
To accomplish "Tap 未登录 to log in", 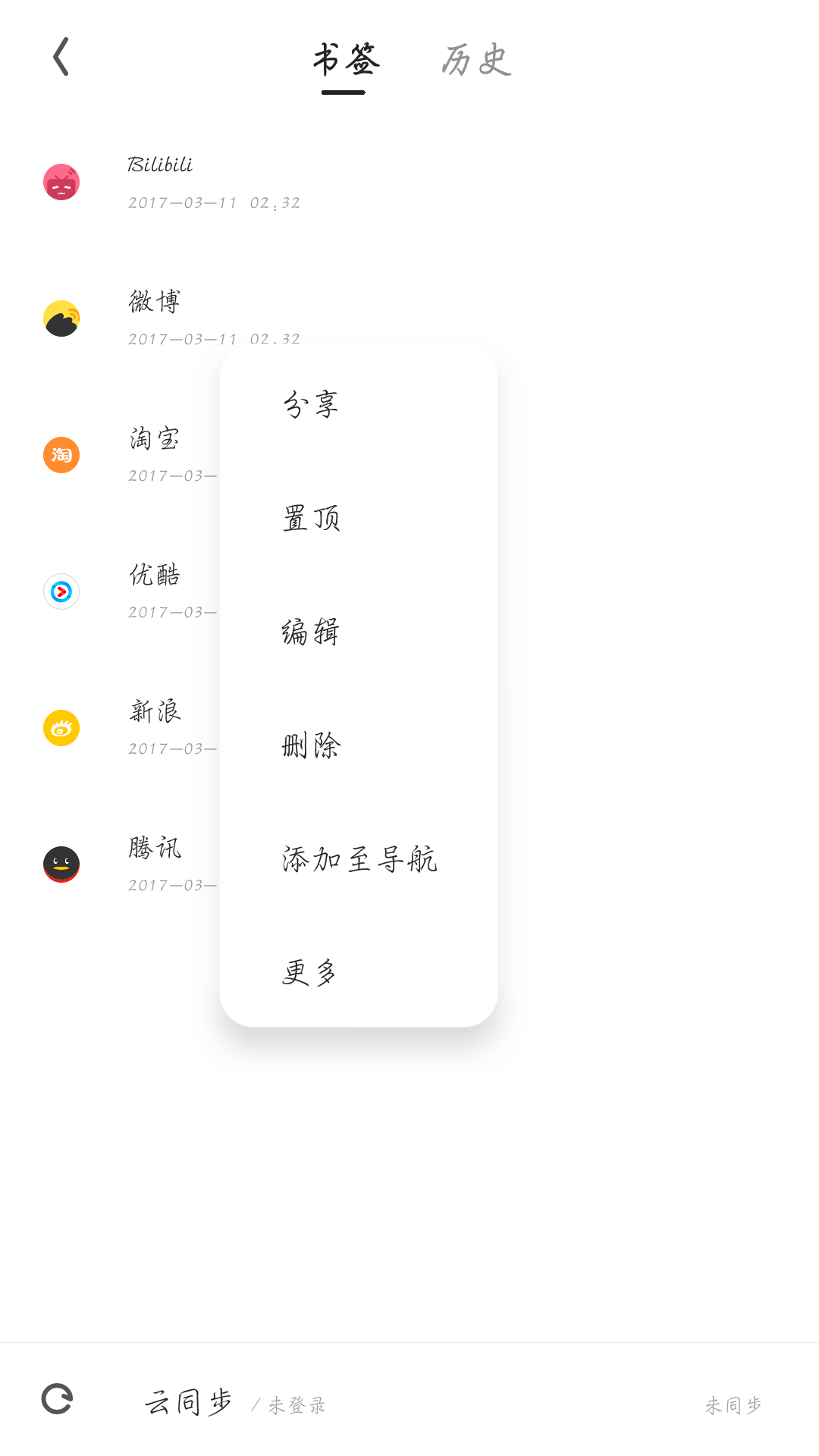I will tap(296, 1404).
